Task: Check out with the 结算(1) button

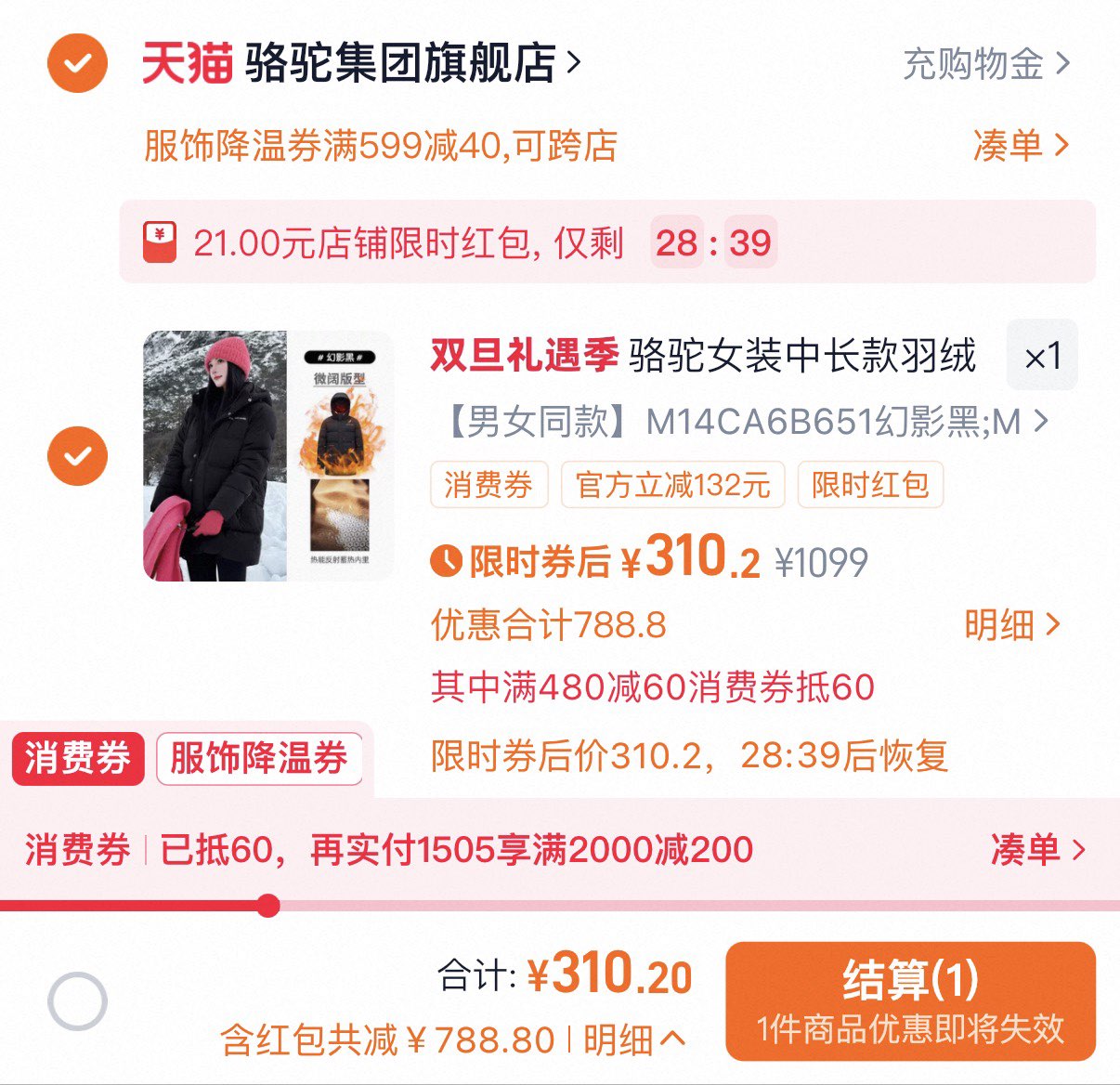Action: pos(909,1000)
